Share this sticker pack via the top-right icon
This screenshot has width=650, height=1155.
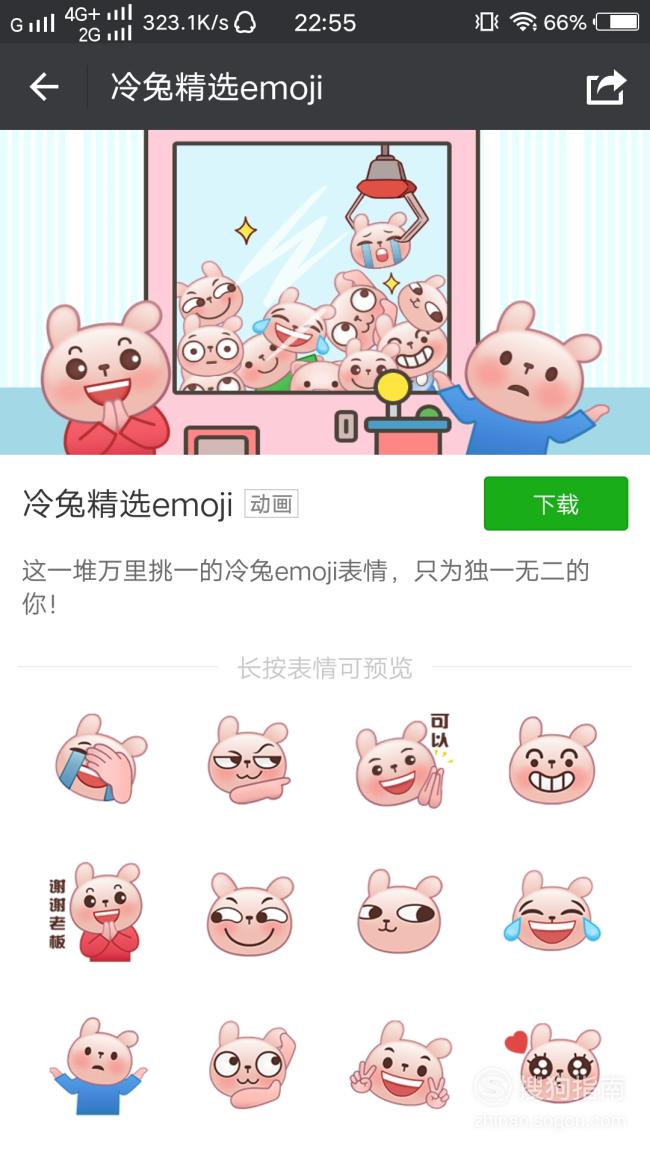(606, 87)
